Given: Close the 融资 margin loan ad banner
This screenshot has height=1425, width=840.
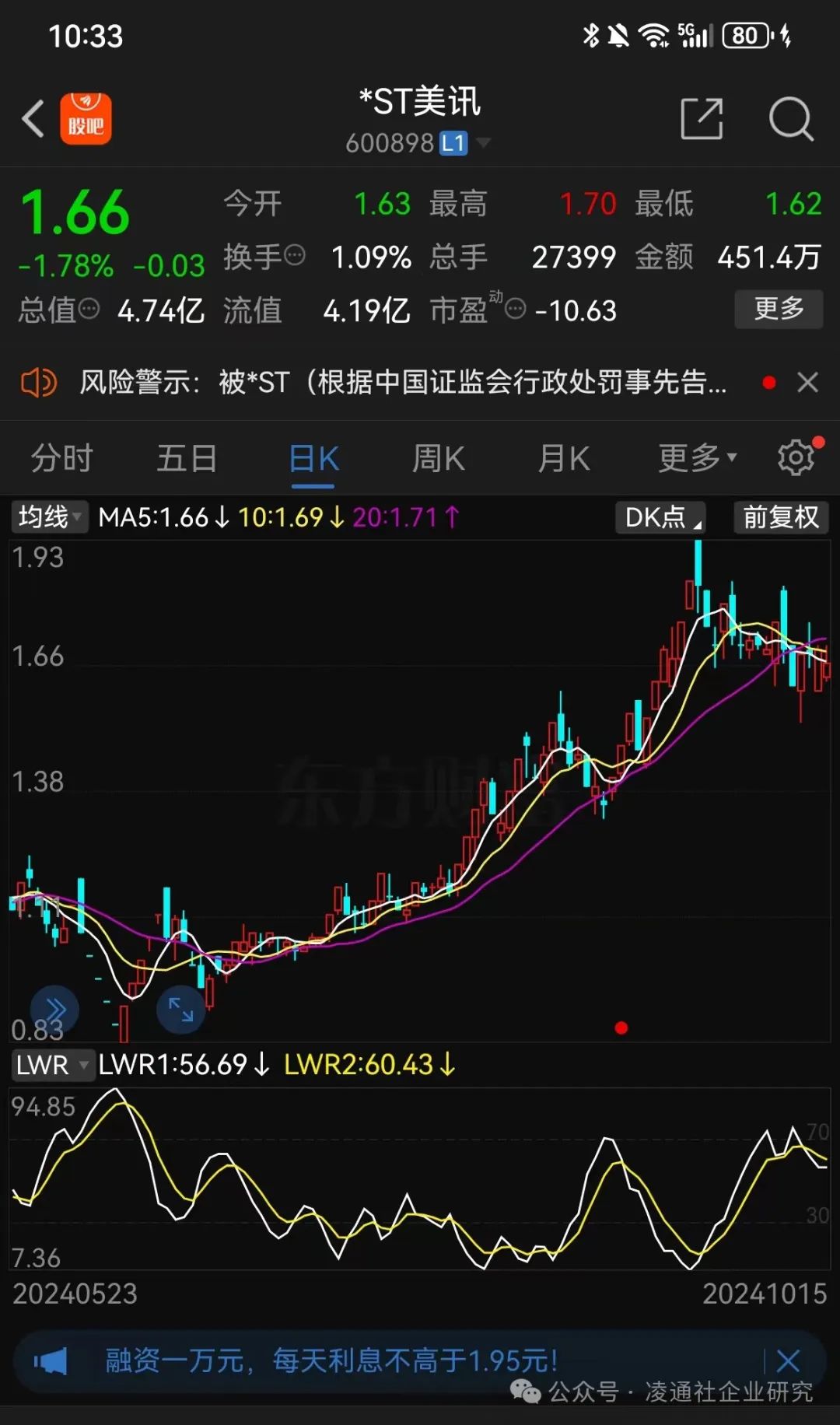Looking at the screenshot, I should click(788, 1361).
